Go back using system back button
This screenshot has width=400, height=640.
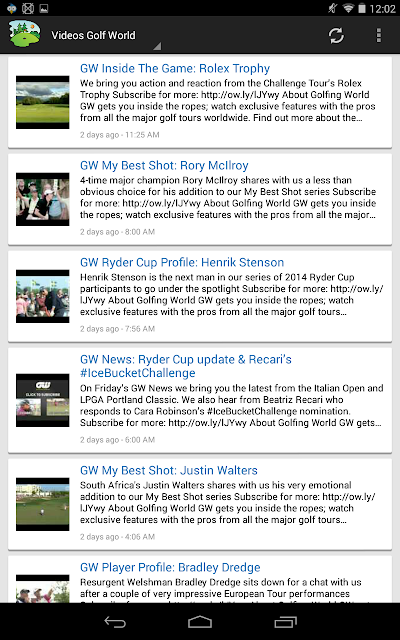[x=115, y=622]
